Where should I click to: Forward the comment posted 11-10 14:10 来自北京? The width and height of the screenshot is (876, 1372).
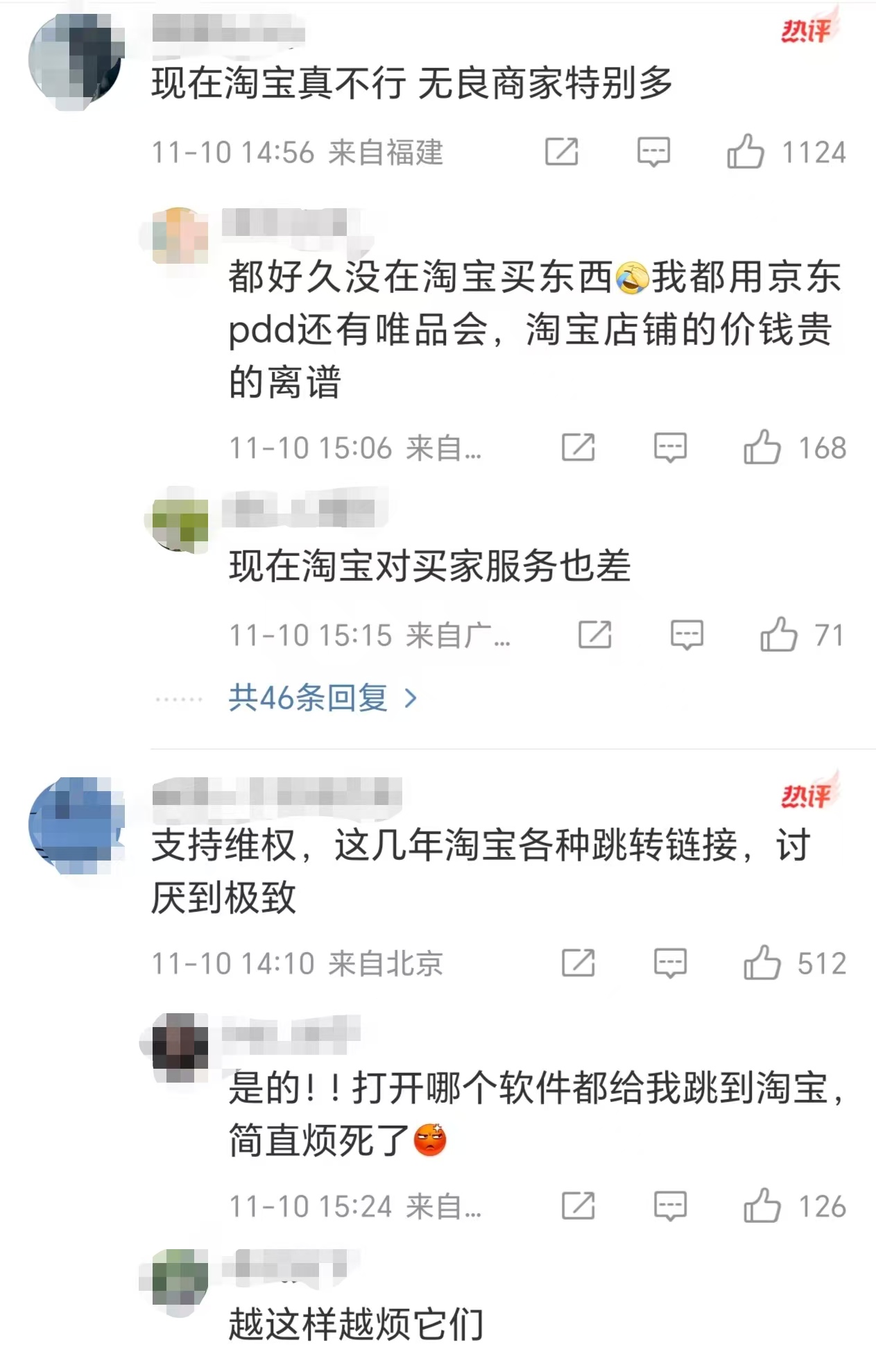[578, 963]
